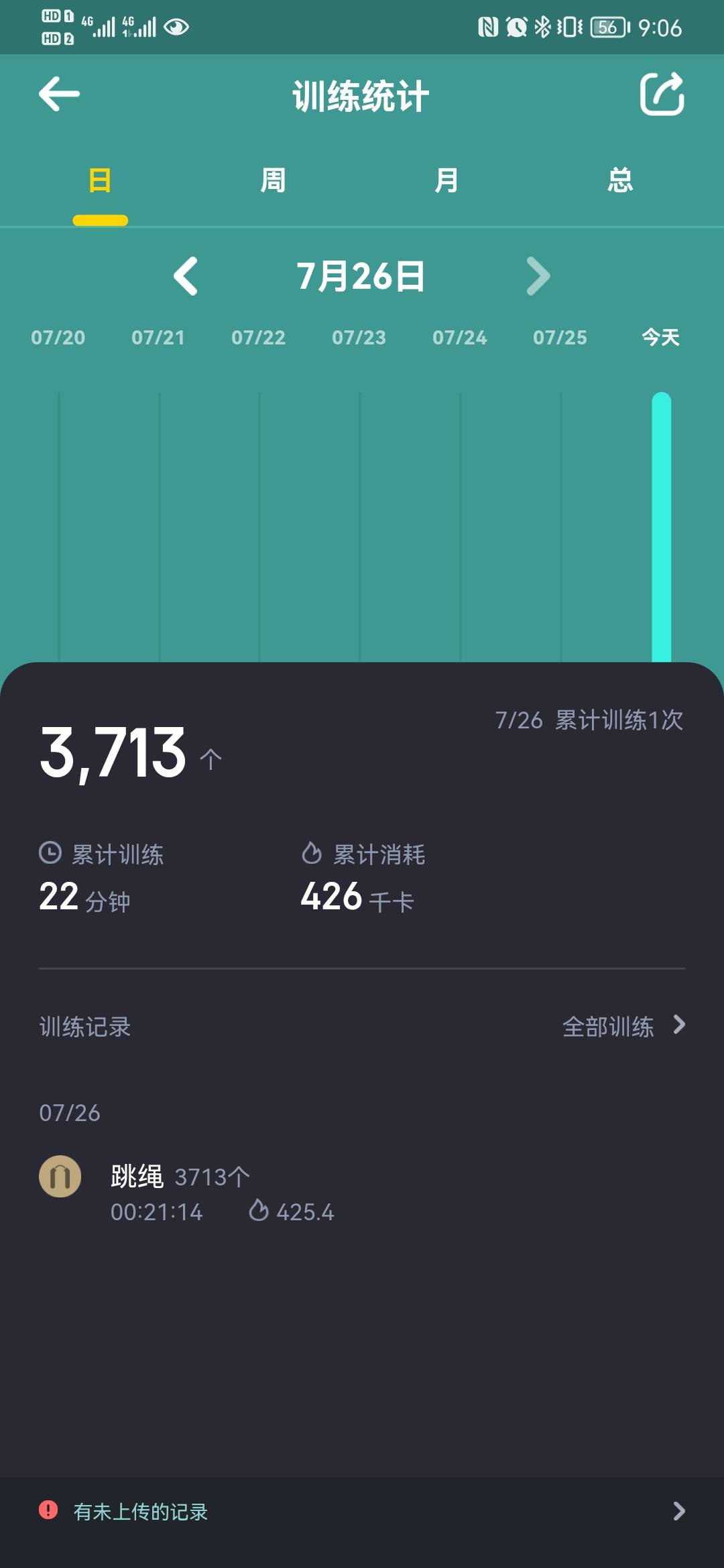Open the 跳绳 3713个 workout record
The width and height of the screenshot is (724, 1568).
click(268, 1193)
